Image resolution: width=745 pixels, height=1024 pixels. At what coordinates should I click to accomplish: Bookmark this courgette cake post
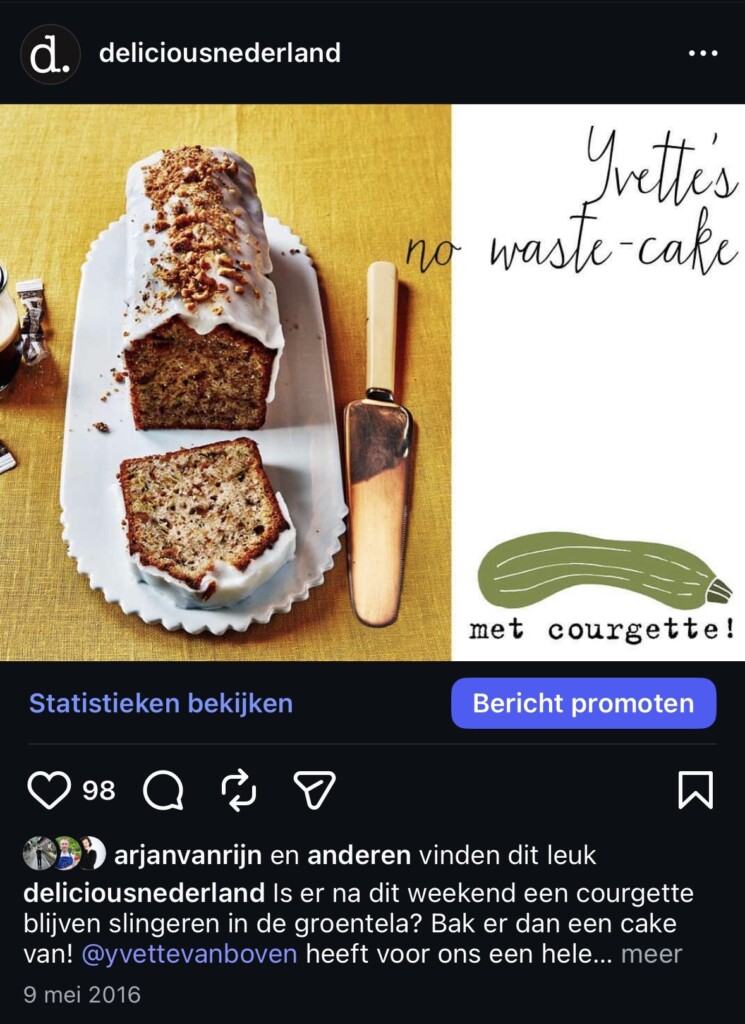695,790
